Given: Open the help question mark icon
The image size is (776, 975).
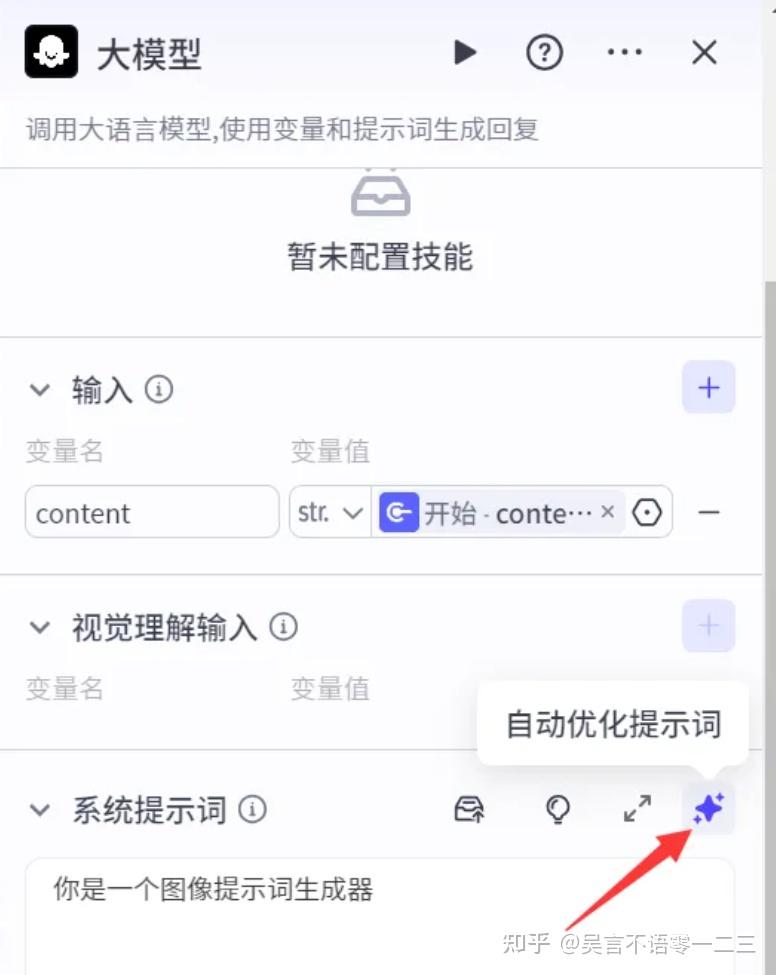Looking at the screenshot, I should (x=544, y=52).
